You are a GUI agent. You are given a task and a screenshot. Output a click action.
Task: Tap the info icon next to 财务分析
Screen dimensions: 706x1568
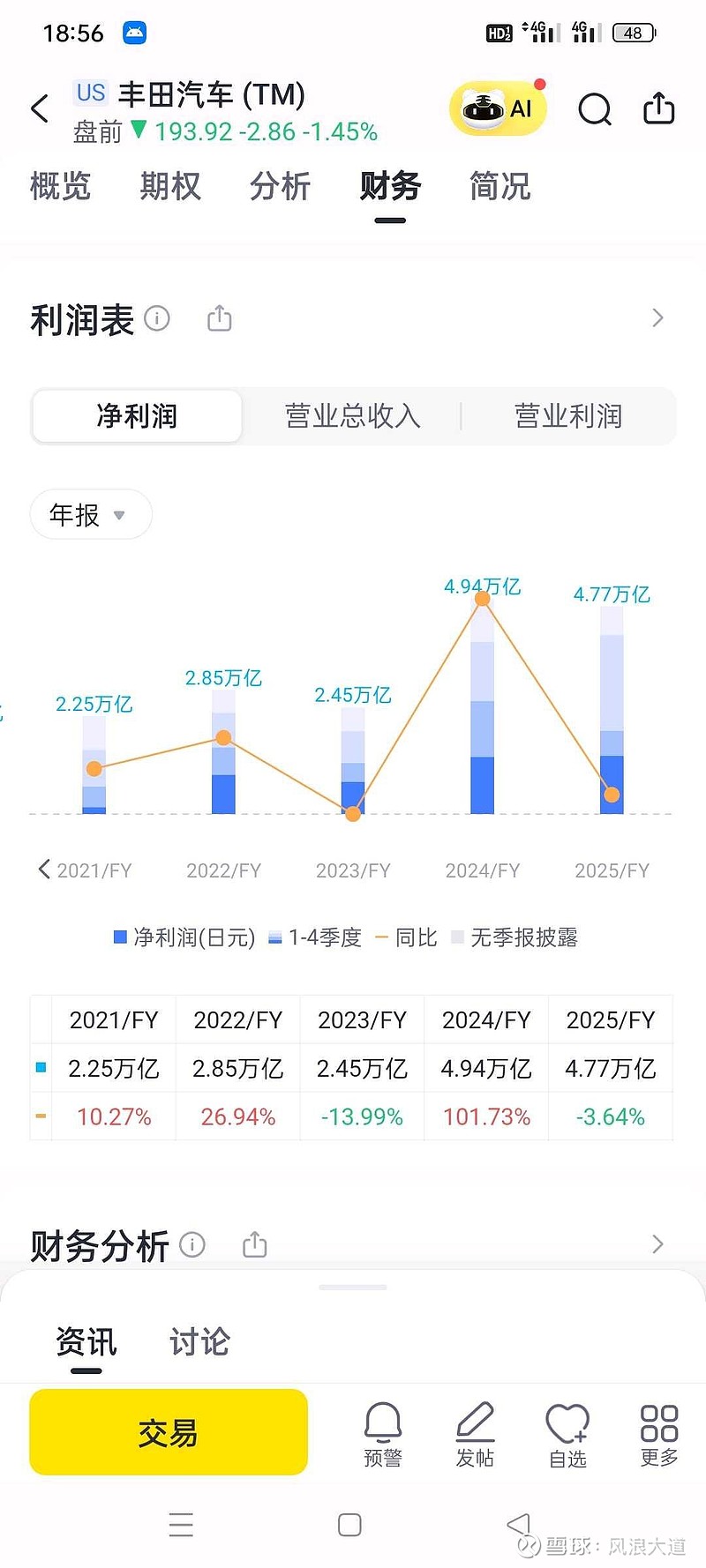tap(192, 1245)
